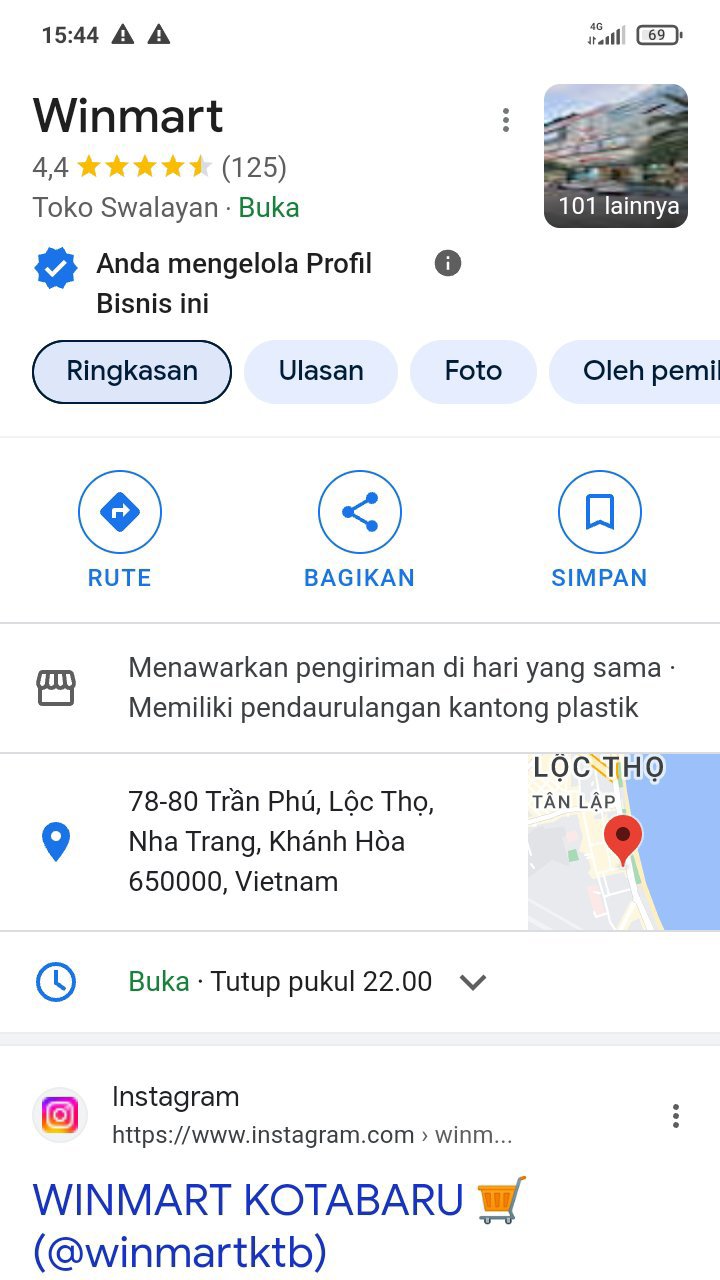This screenshot has width=720, height=1280.
Task: Open the 78-80 Trần Phú address row
Action: (280, 842)
